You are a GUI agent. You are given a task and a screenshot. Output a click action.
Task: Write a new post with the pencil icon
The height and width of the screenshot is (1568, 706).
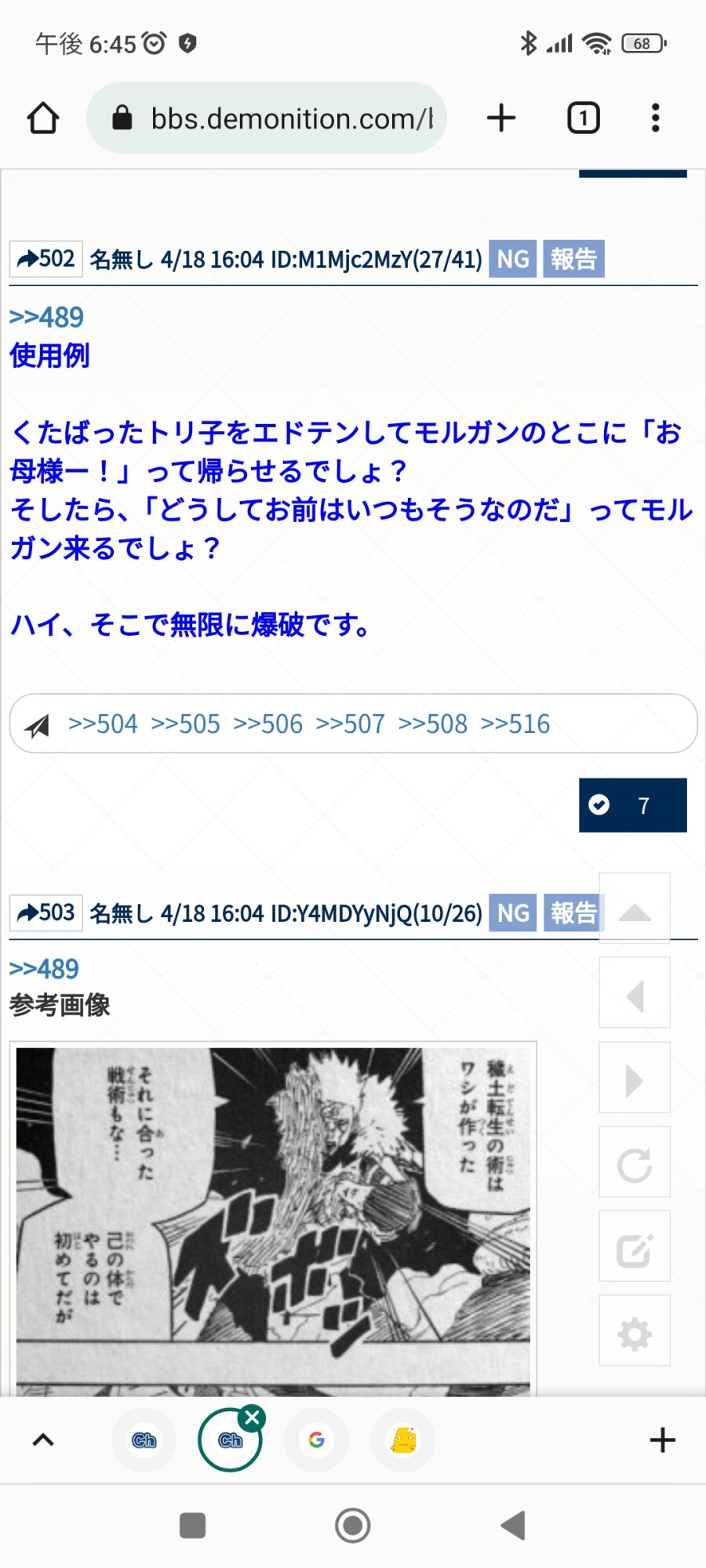635,1250
